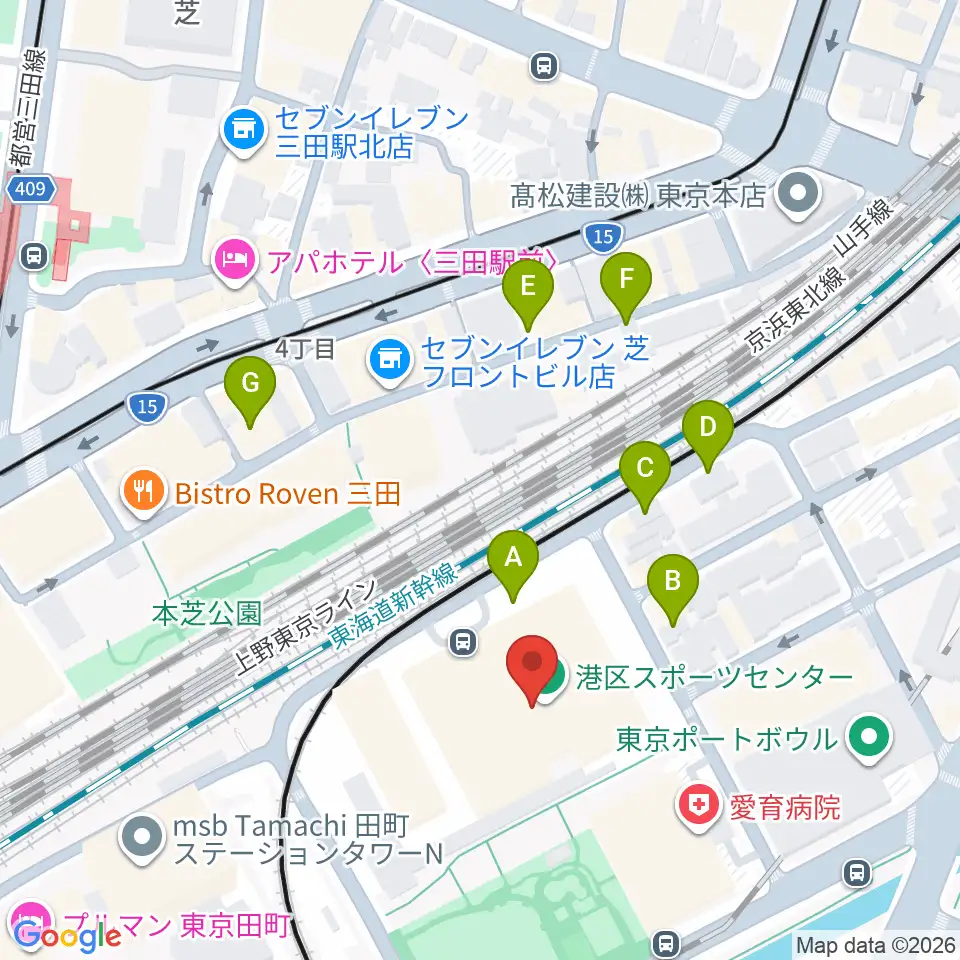
Task: Select the セブンイレブン 三田駅北店 store pin
Action: (x=244, y=130)
